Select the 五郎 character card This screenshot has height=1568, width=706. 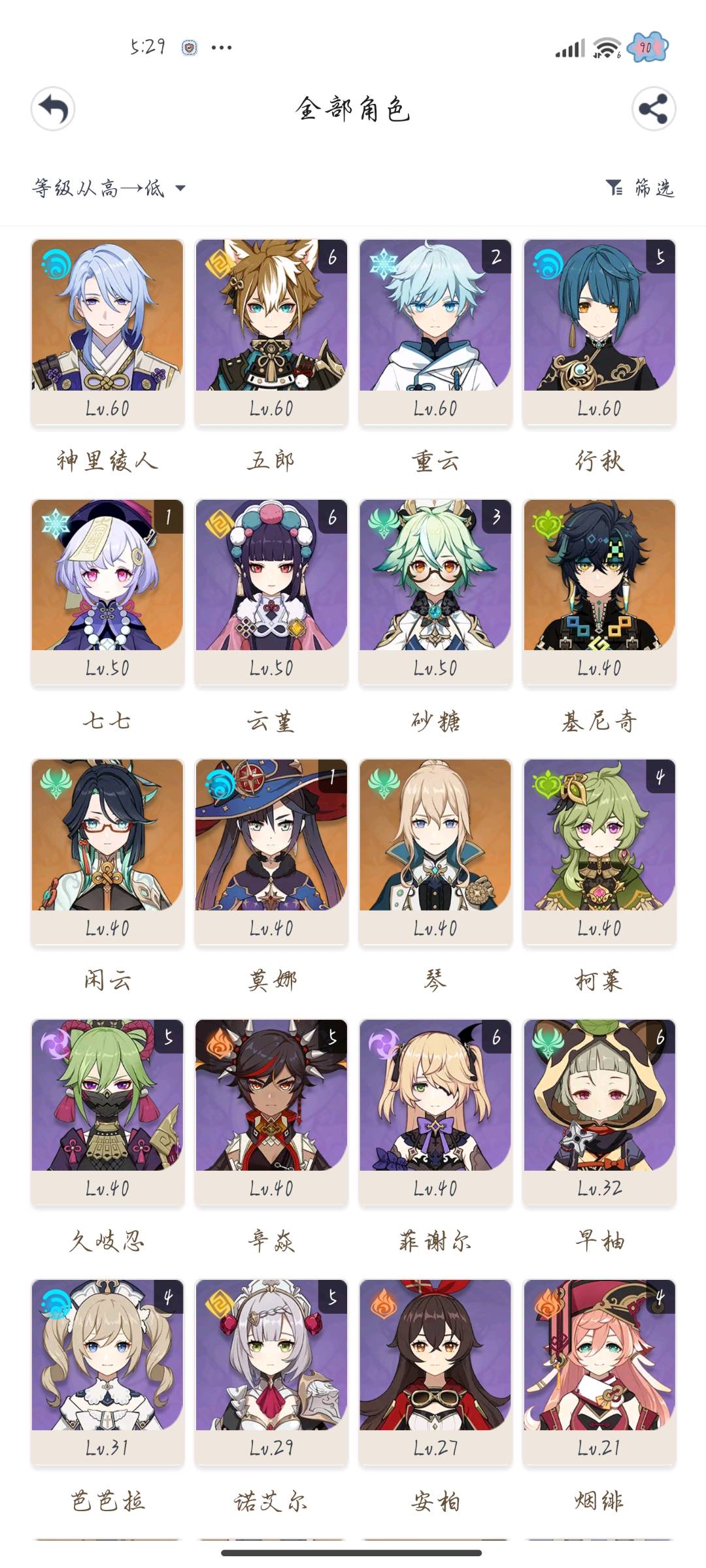coord(271,331)
